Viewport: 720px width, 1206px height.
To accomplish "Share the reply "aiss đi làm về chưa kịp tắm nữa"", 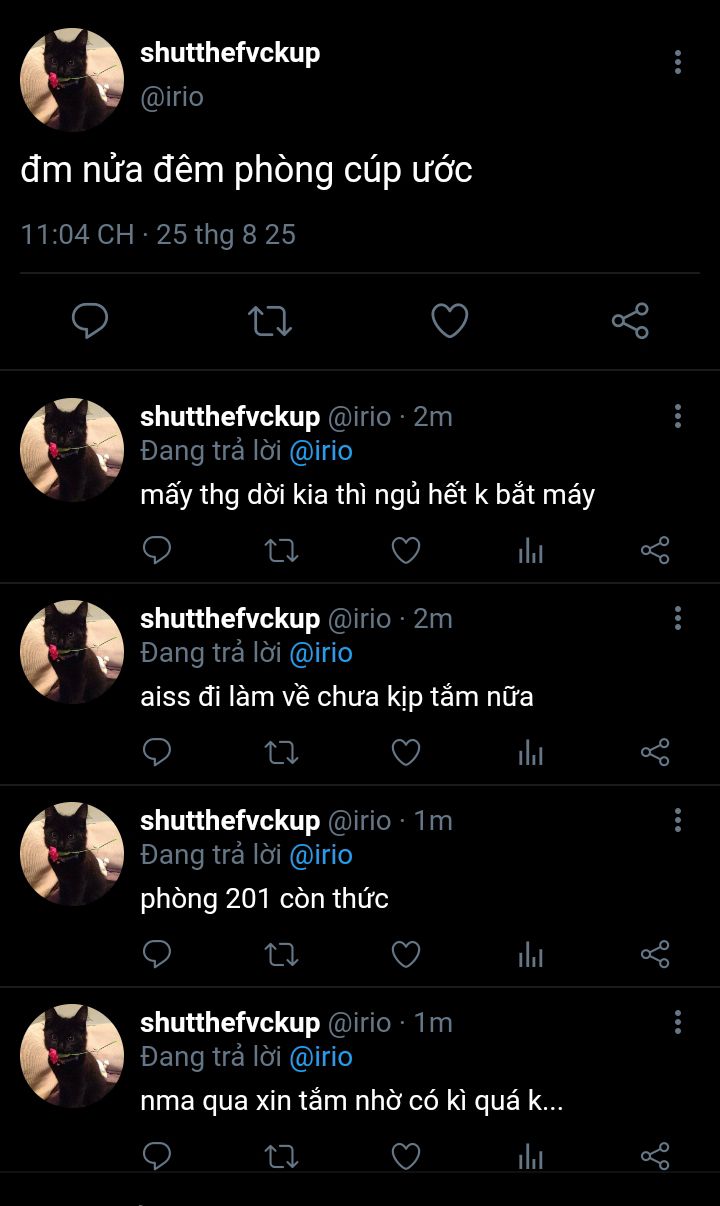I will [655, 752].
